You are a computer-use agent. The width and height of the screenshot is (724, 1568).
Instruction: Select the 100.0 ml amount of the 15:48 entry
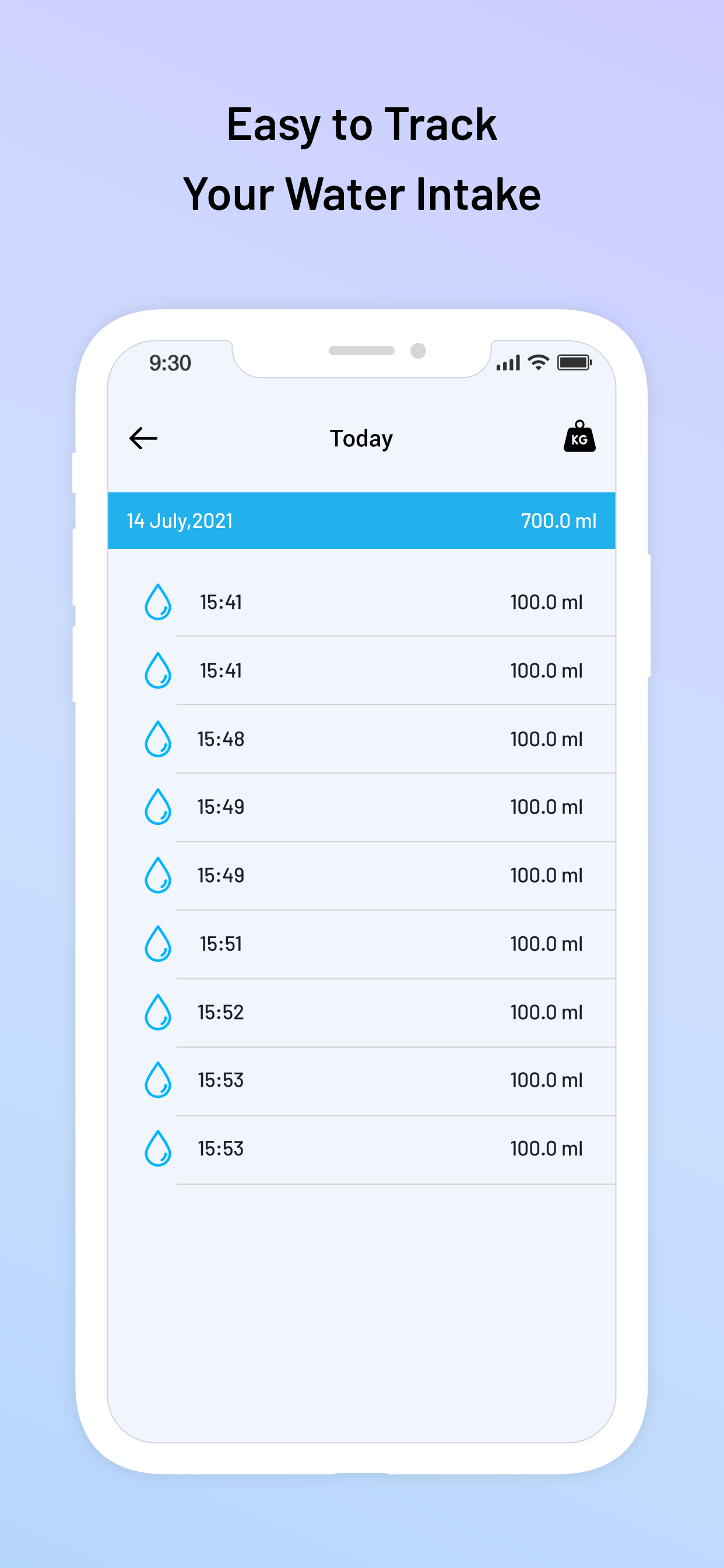(546, 739)
